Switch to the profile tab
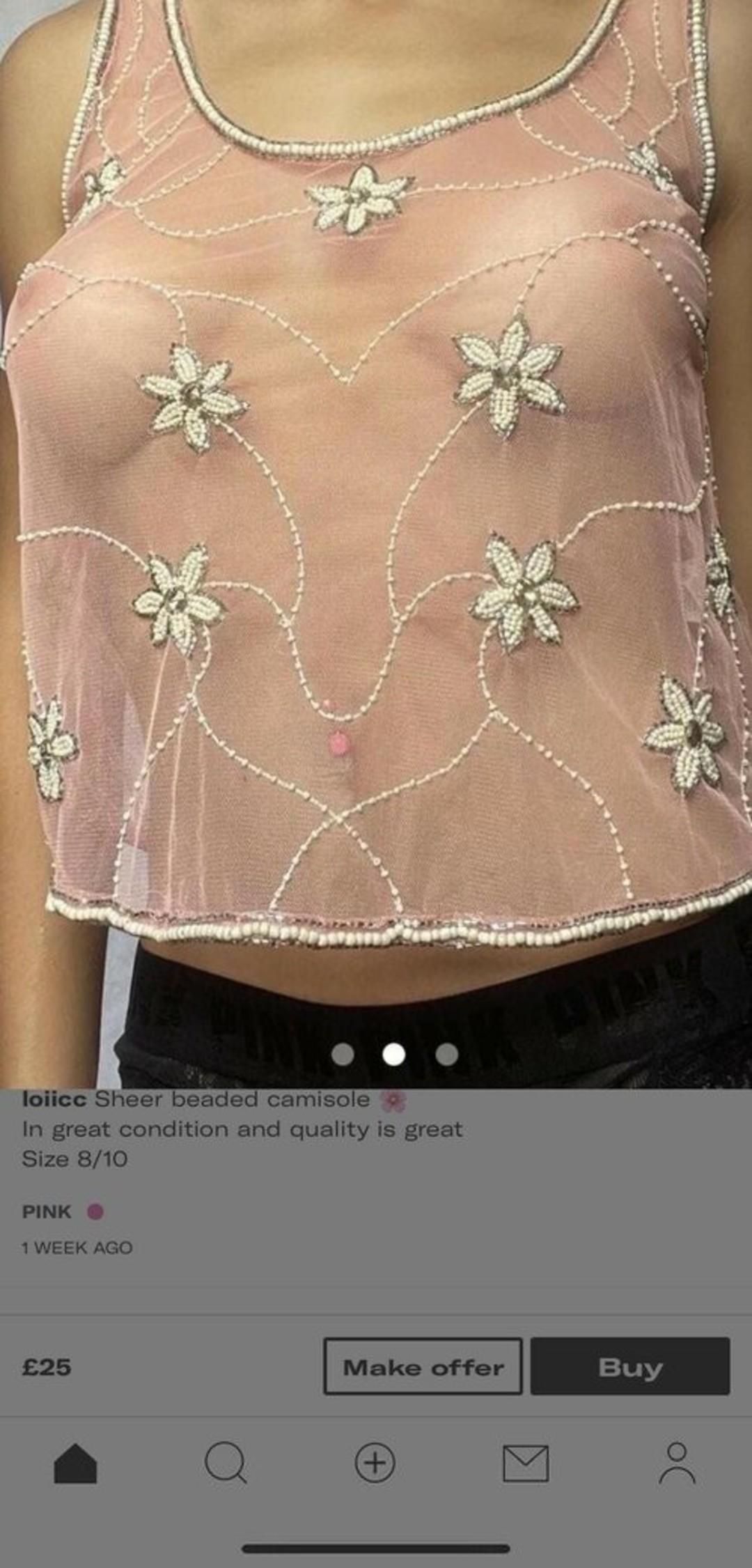 click(x=677, y=1463)
